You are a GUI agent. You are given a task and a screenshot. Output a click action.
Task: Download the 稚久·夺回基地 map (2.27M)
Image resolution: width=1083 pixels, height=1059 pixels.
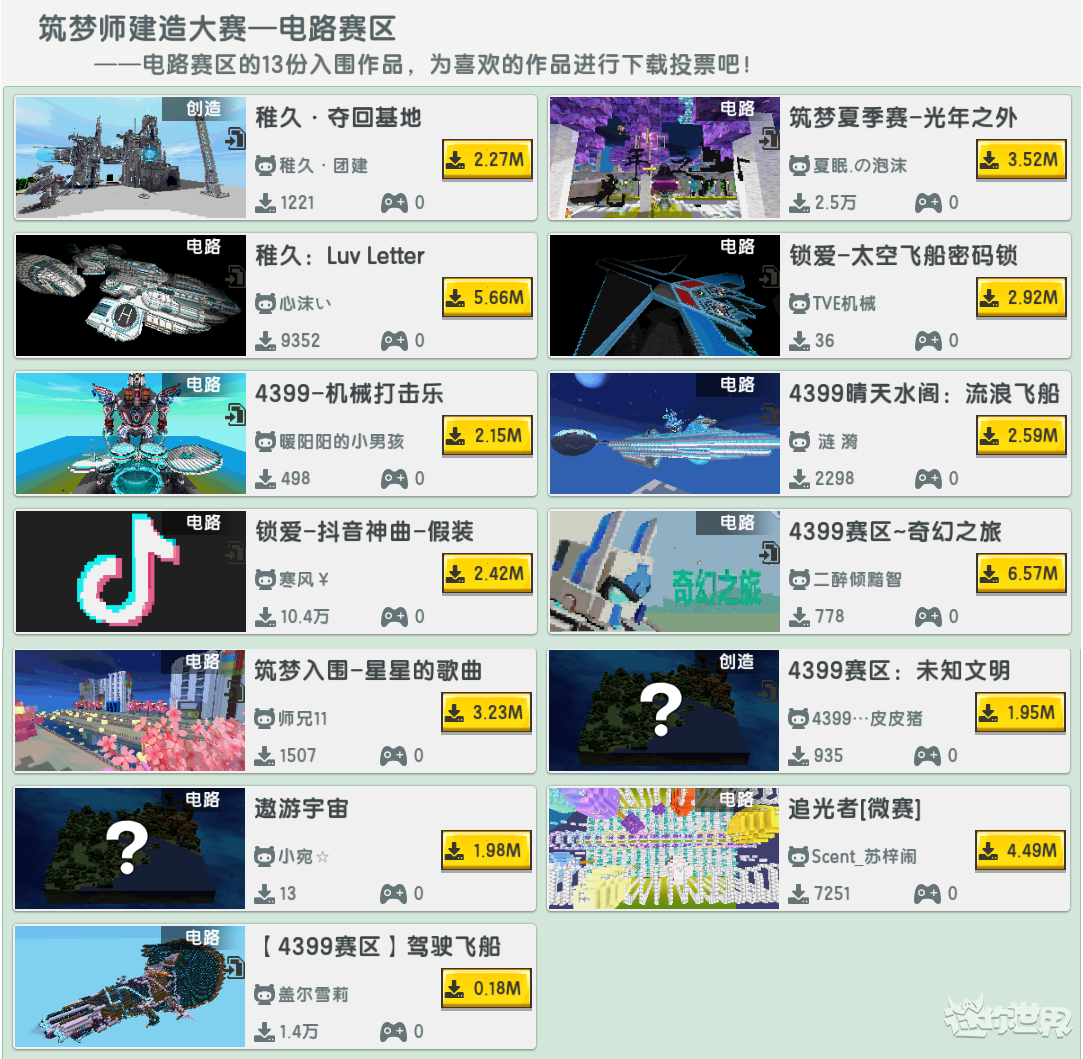click(486, 160)
